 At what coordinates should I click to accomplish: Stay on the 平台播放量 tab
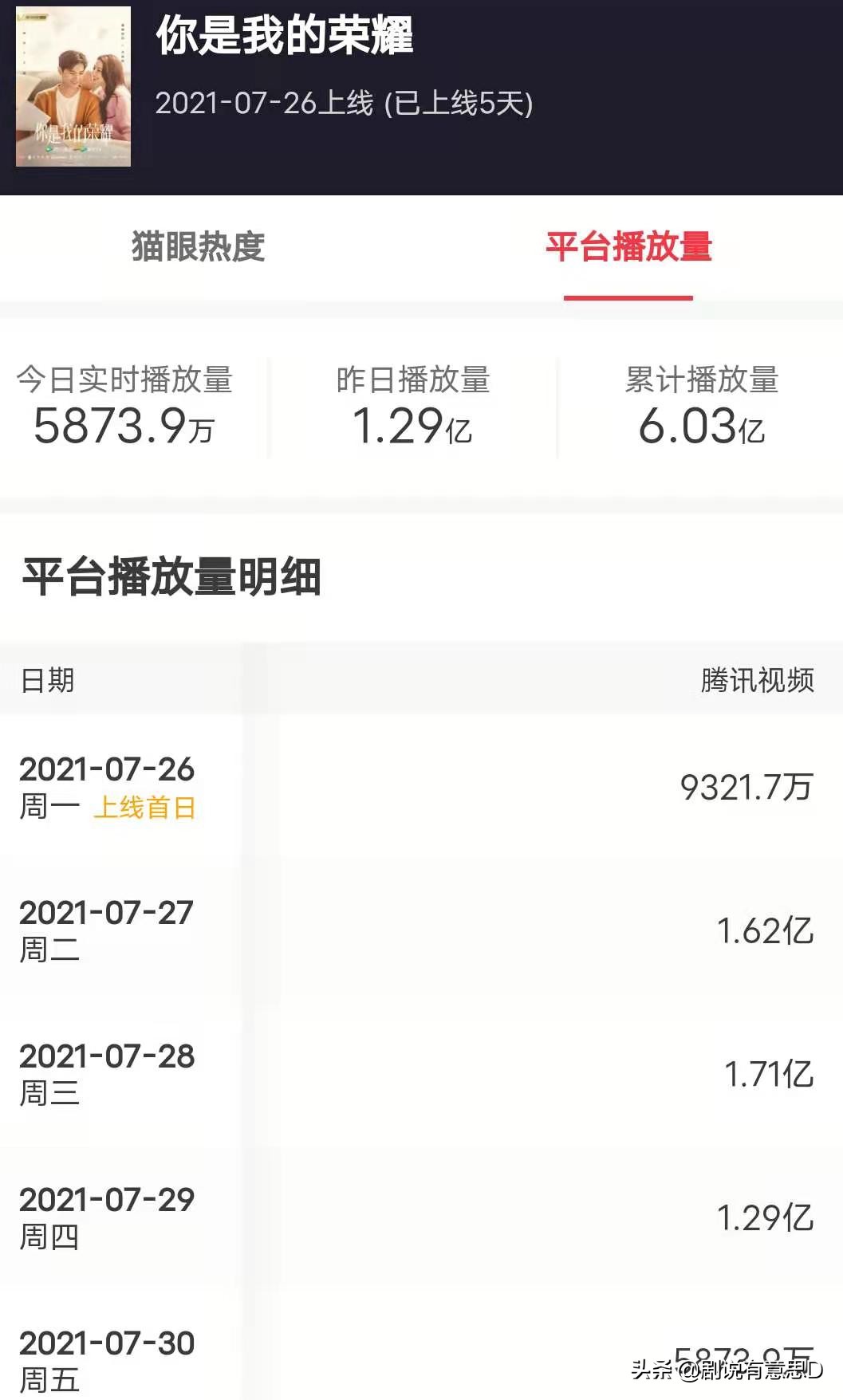pos(629,247)
